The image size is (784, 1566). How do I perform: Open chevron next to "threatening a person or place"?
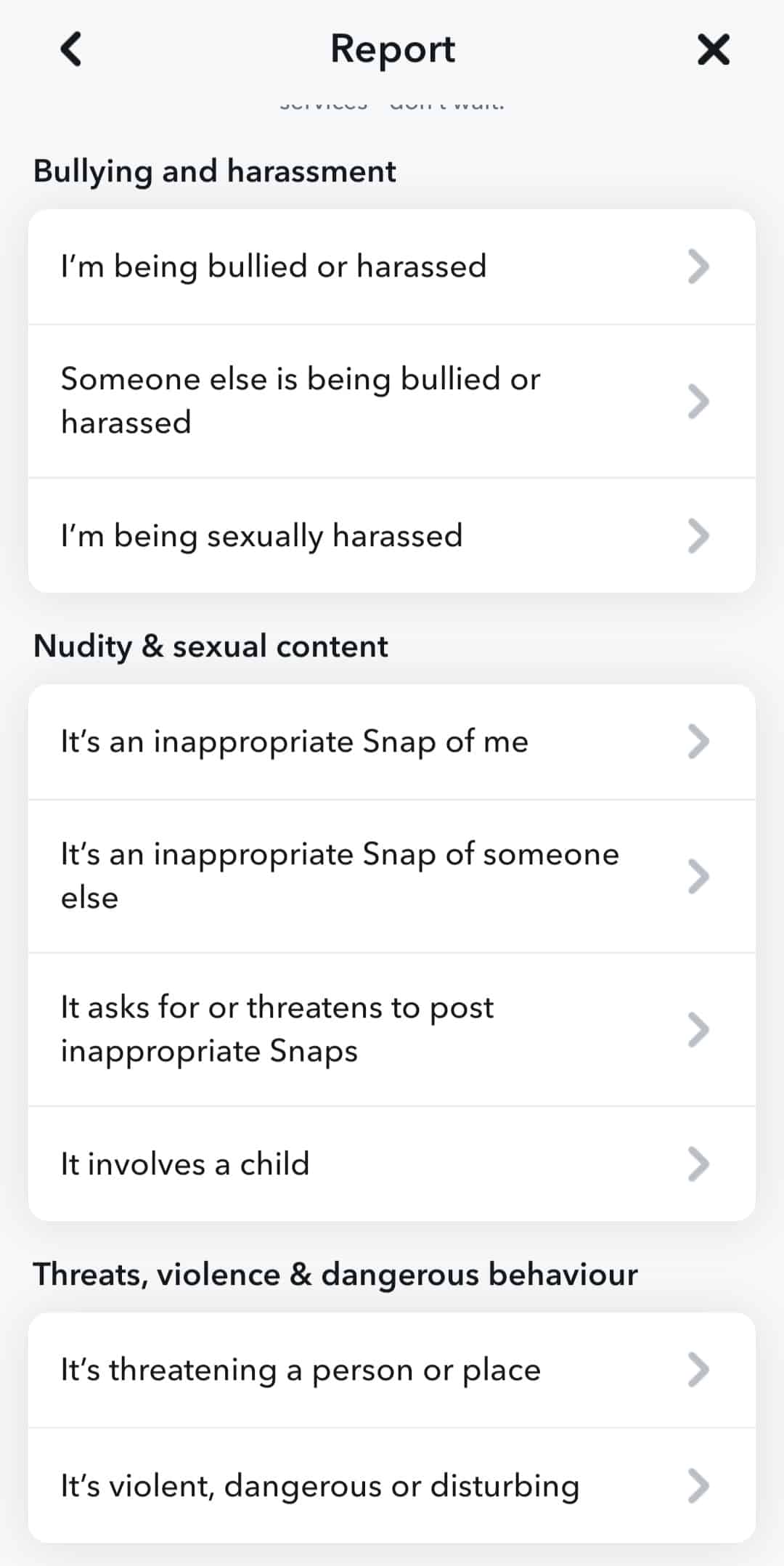(x=699, y=1370)
